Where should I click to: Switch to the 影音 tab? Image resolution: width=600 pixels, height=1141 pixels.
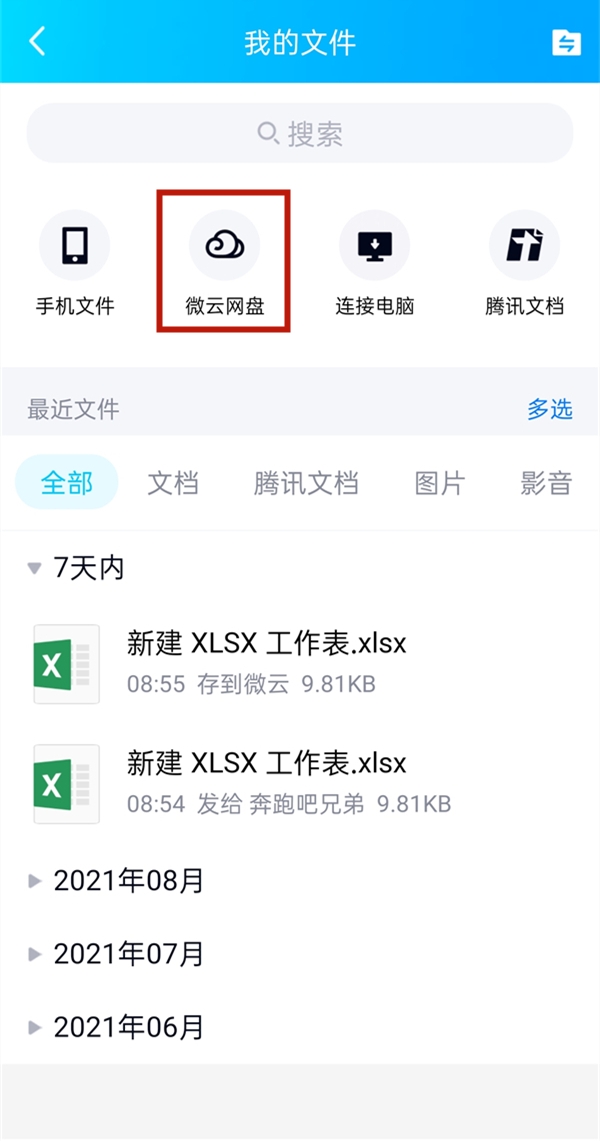pyautogui.click(x=546, y=483)
